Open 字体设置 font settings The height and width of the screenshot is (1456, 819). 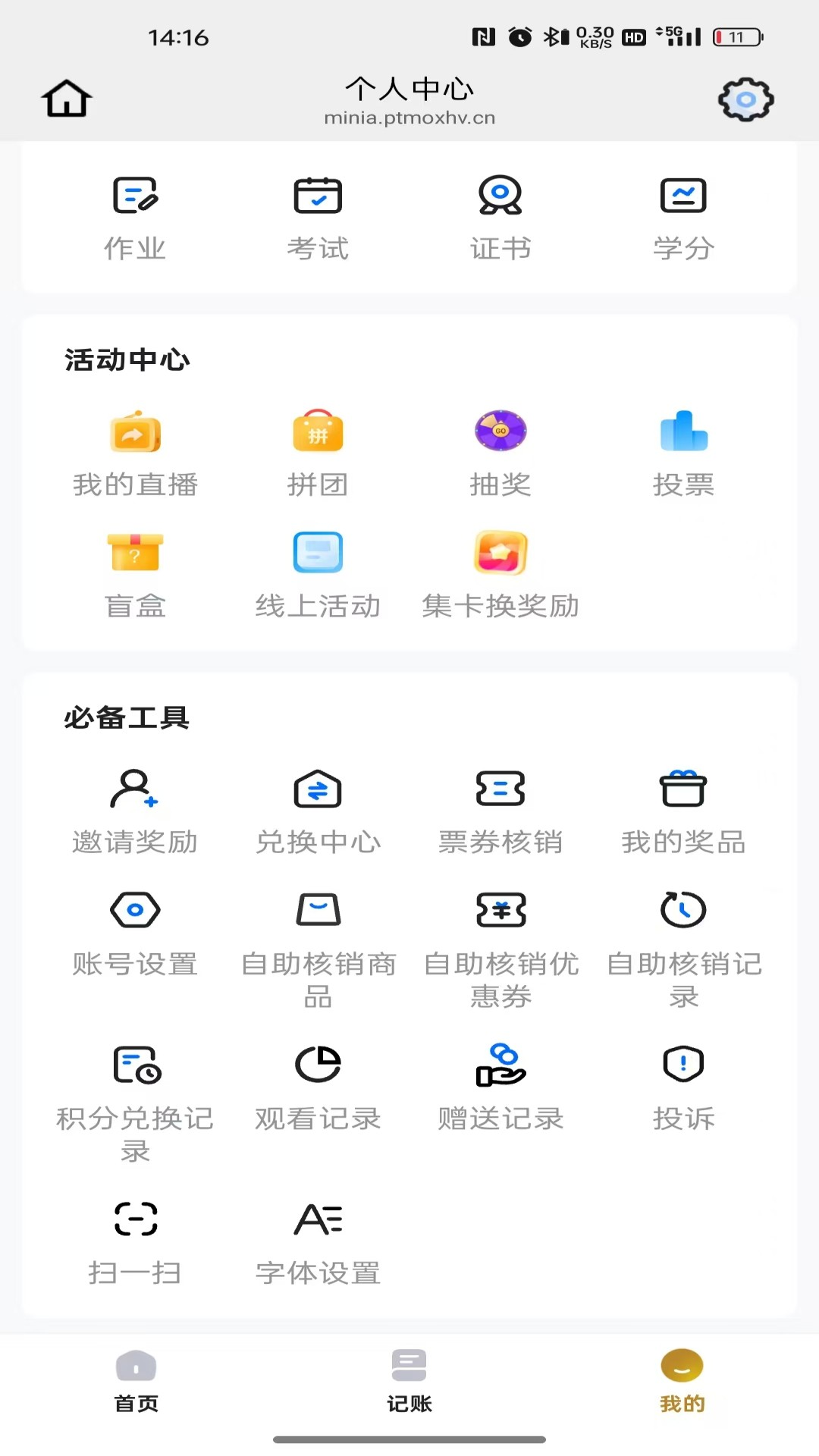318,1240
